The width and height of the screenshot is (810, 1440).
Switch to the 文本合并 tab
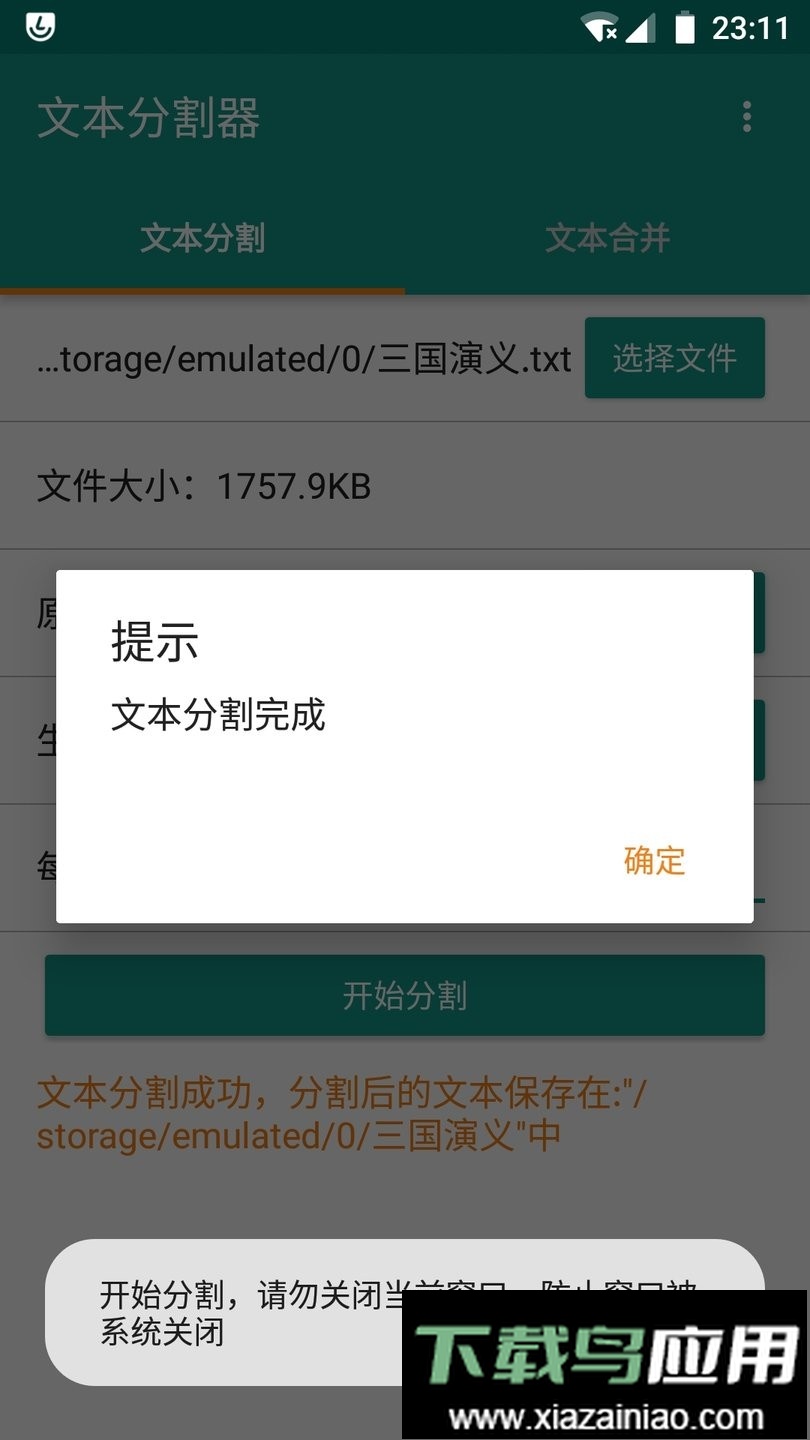pos(607,240)
